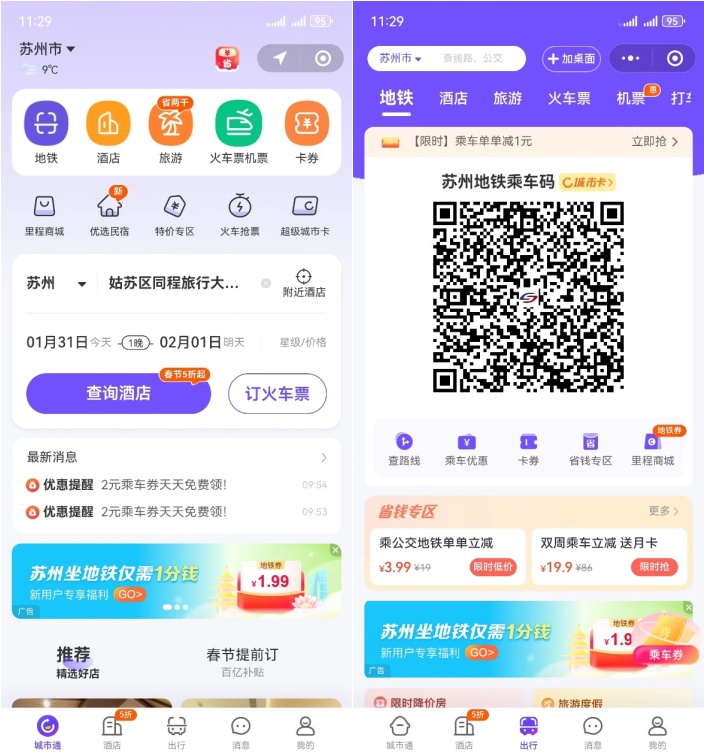Find hotels via 附近酒店 locator
704x755 pixels.
pos(303,283)
